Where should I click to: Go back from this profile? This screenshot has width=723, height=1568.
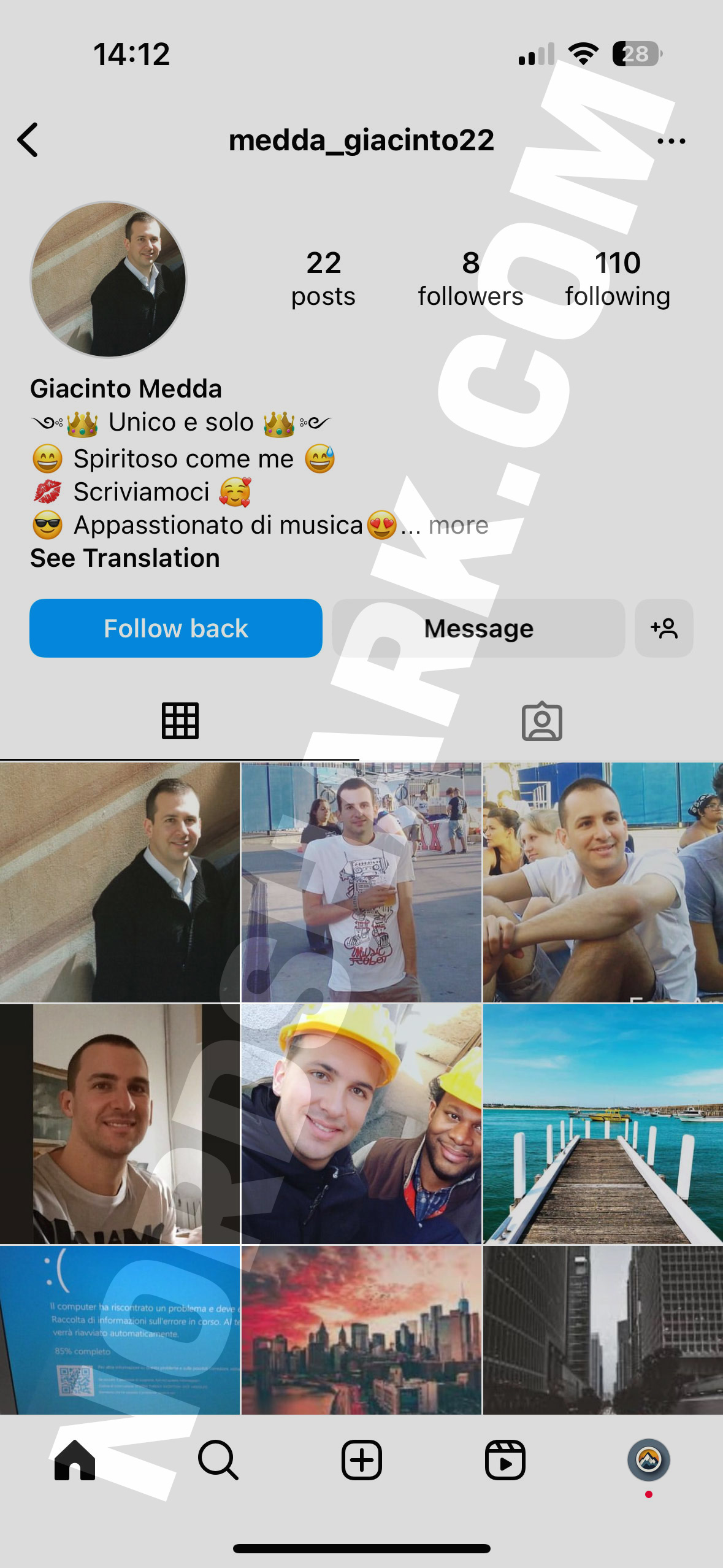(28, 140)
